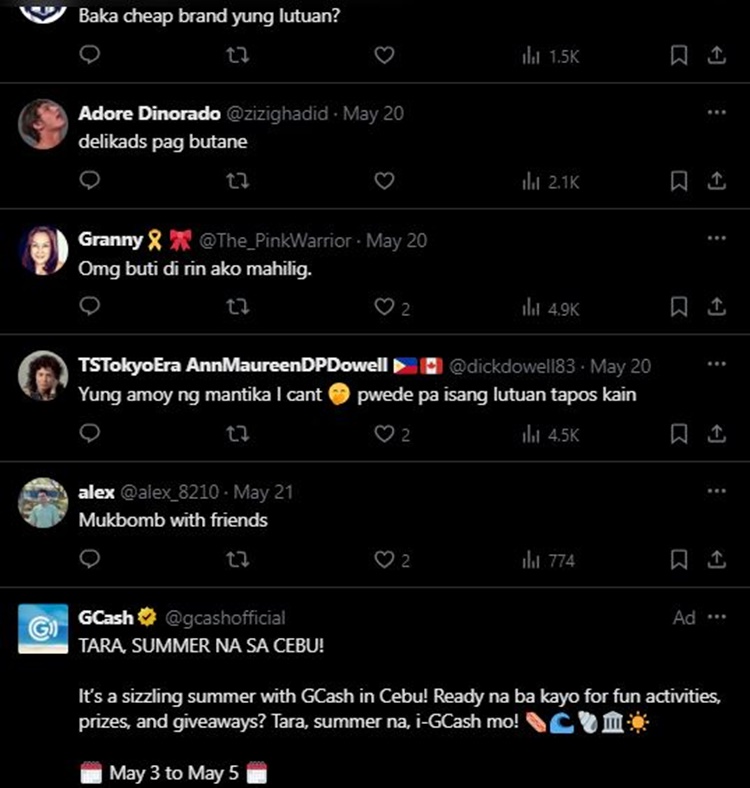The width and height of the screenshot is (750, 788).
Task: Share the "Baka cheap brand" tweet
Action: (716, 56)
